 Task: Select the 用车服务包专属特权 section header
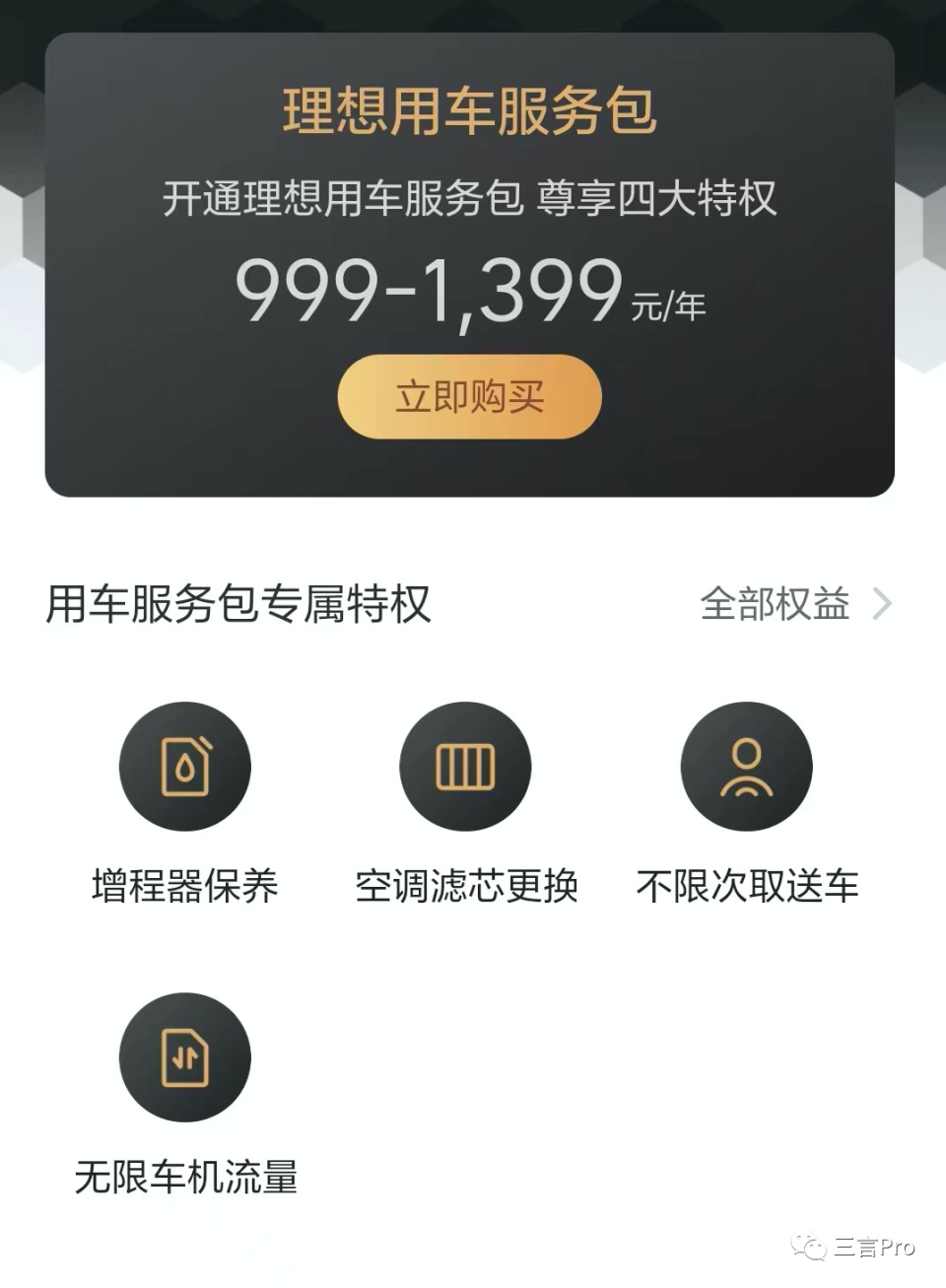point(239,606)
